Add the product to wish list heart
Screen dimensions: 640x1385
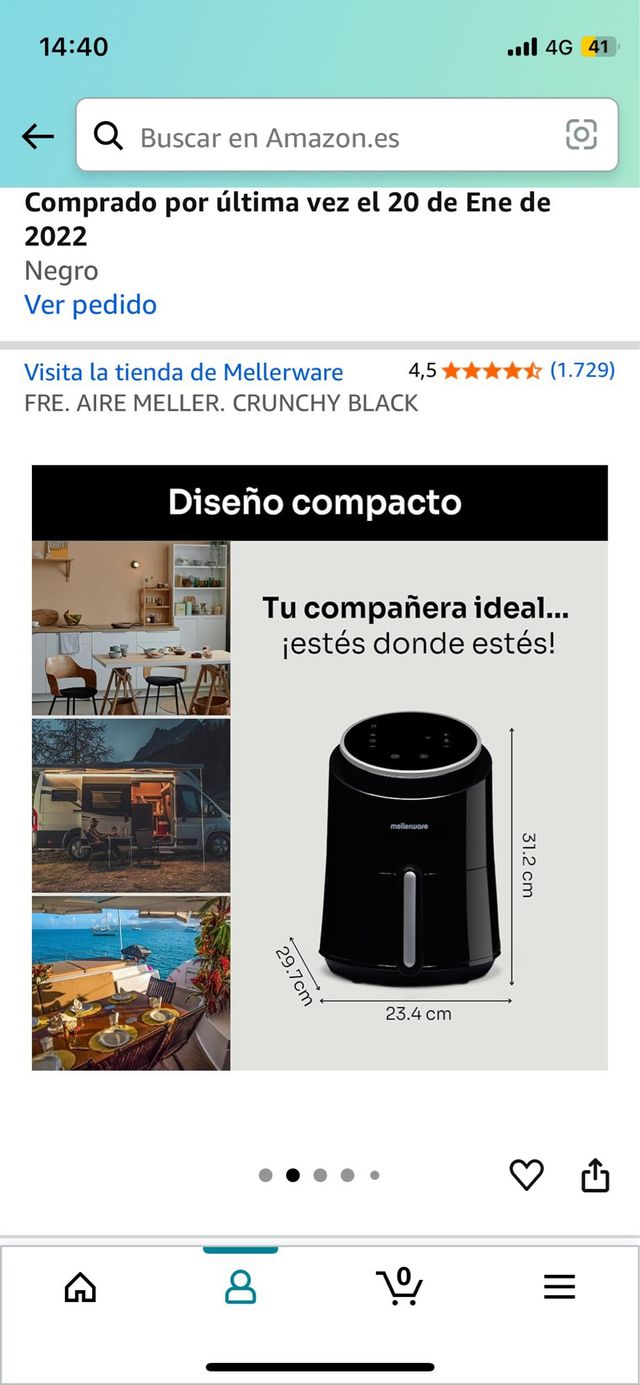(526, 1175)
